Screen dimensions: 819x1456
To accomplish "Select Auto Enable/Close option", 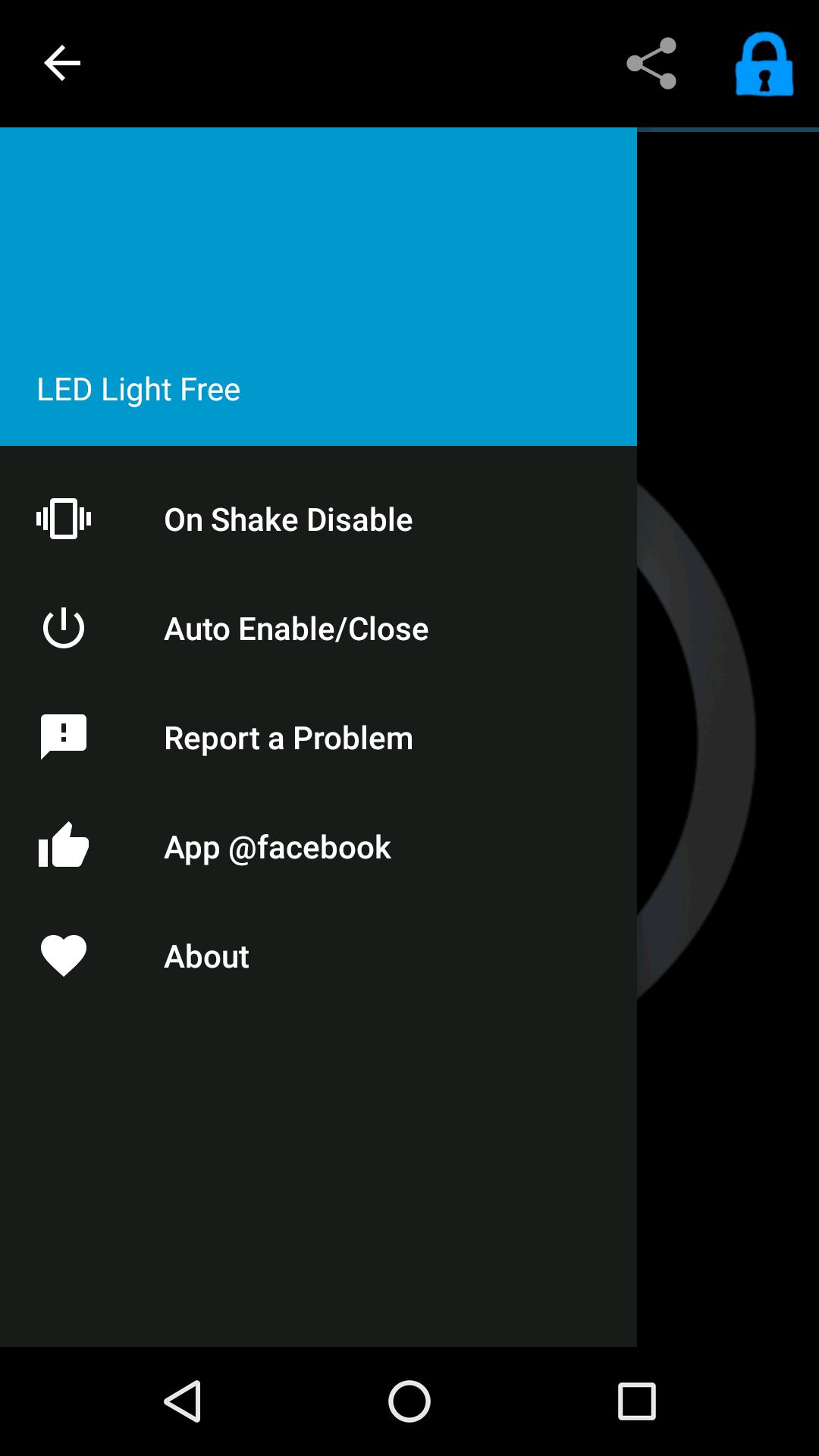I will (x=318, y=629).
